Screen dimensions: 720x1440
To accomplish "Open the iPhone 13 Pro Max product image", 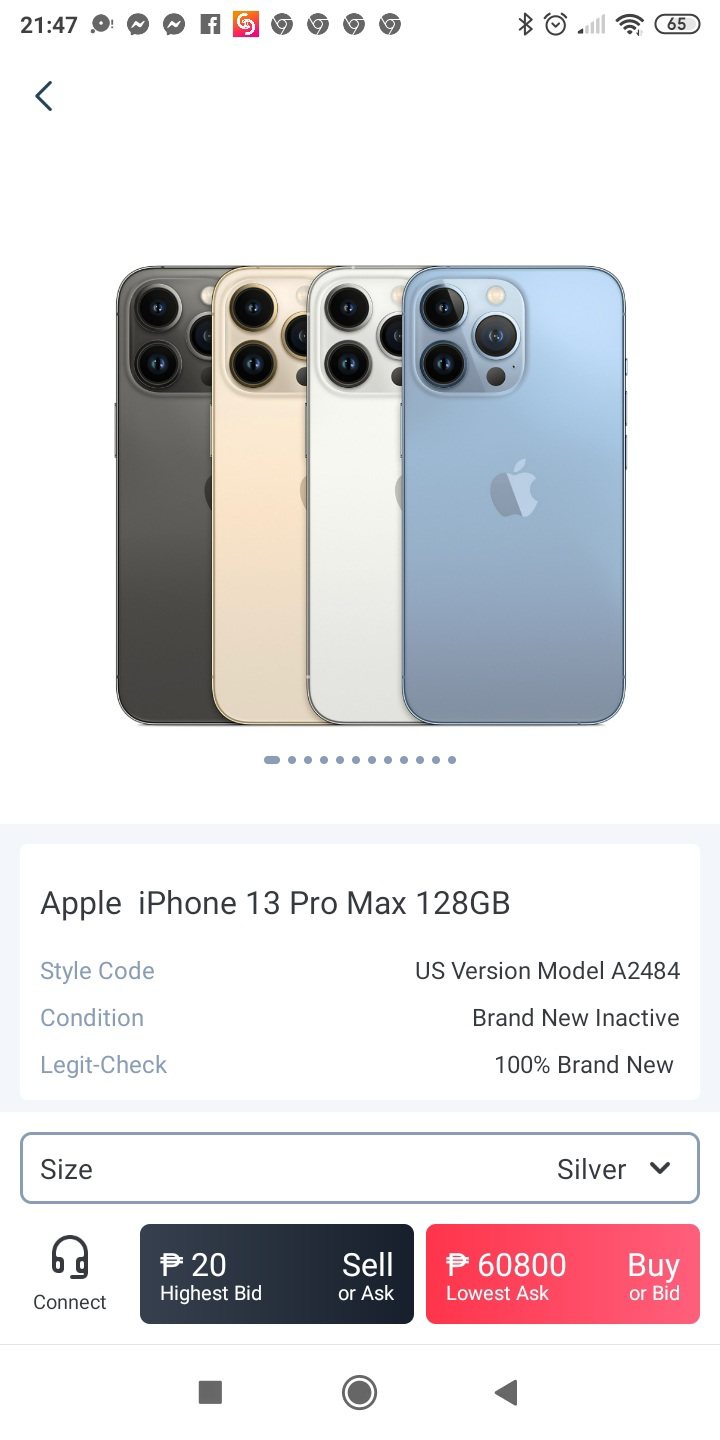I will [x=370, y=495].
